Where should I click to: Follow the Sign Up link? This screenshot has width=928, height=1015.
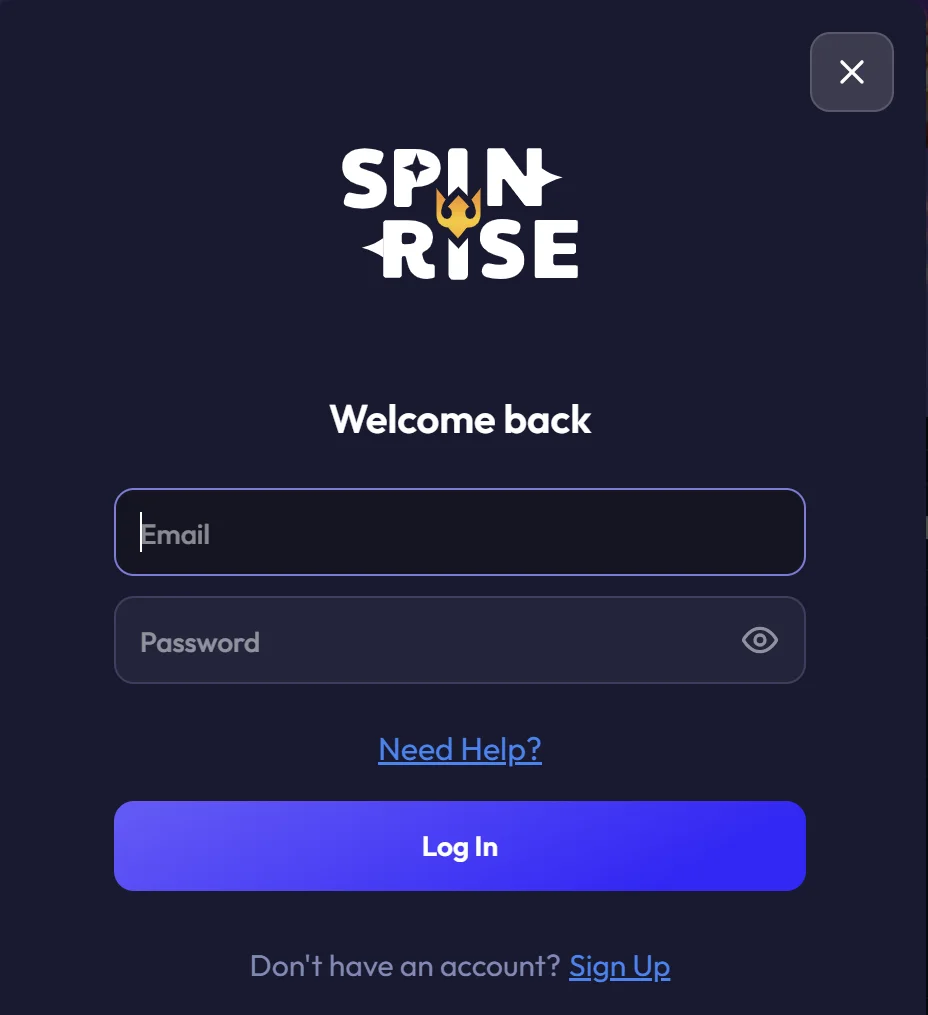pos(619,966)
